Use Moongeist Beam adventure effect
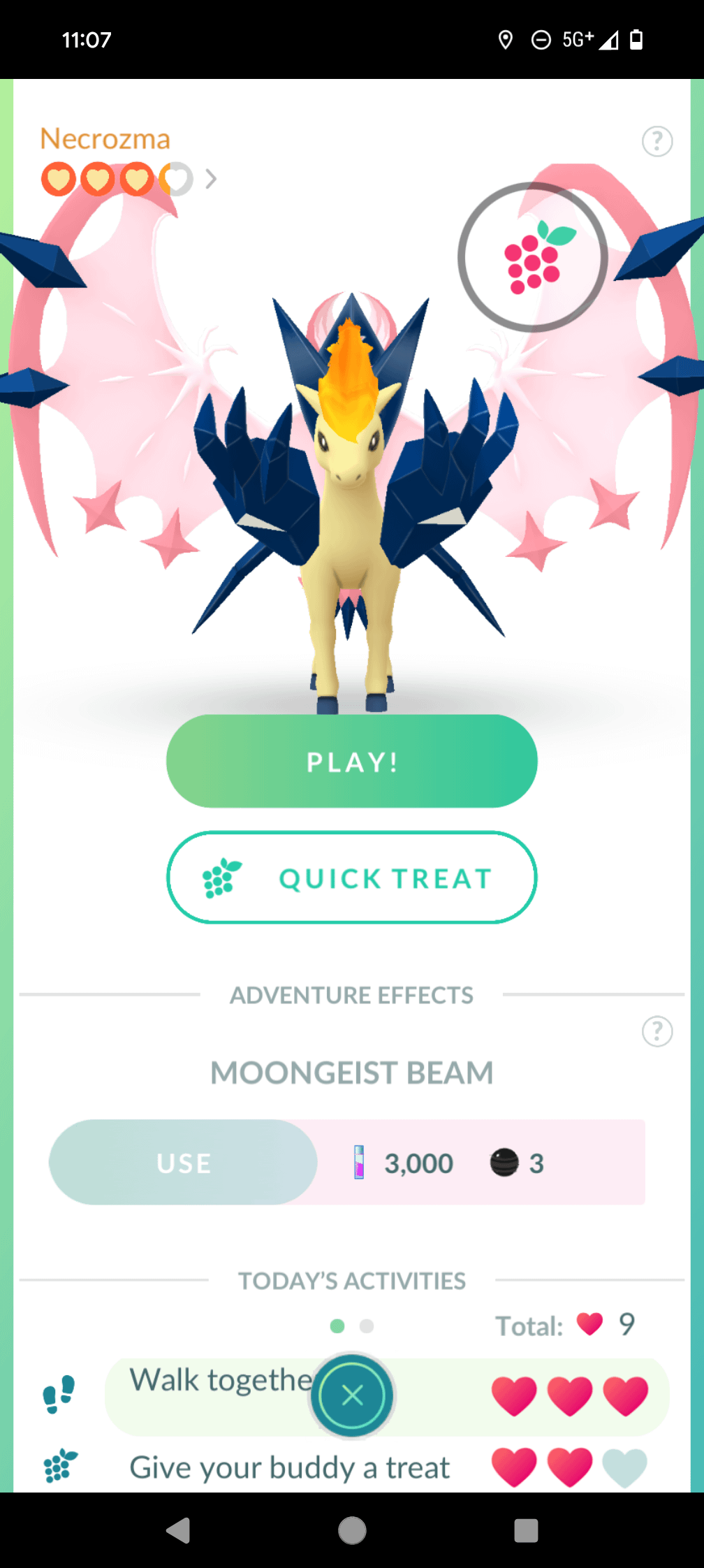The width and height of the screenshot is (704, 1568). [184, 1163]
